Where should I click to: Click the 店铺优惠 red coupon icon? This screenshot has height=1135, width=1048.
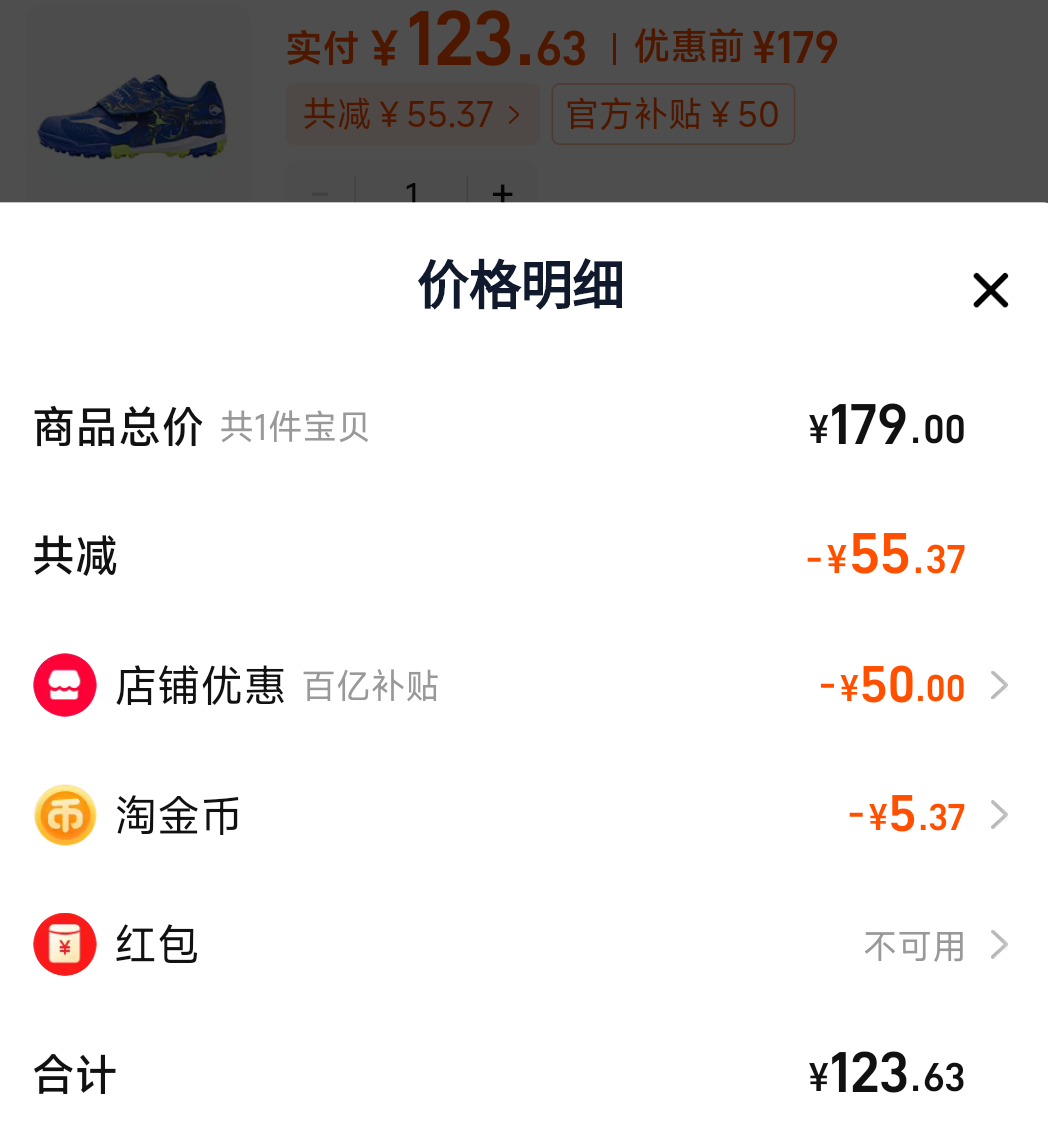(x=64, y=685)
